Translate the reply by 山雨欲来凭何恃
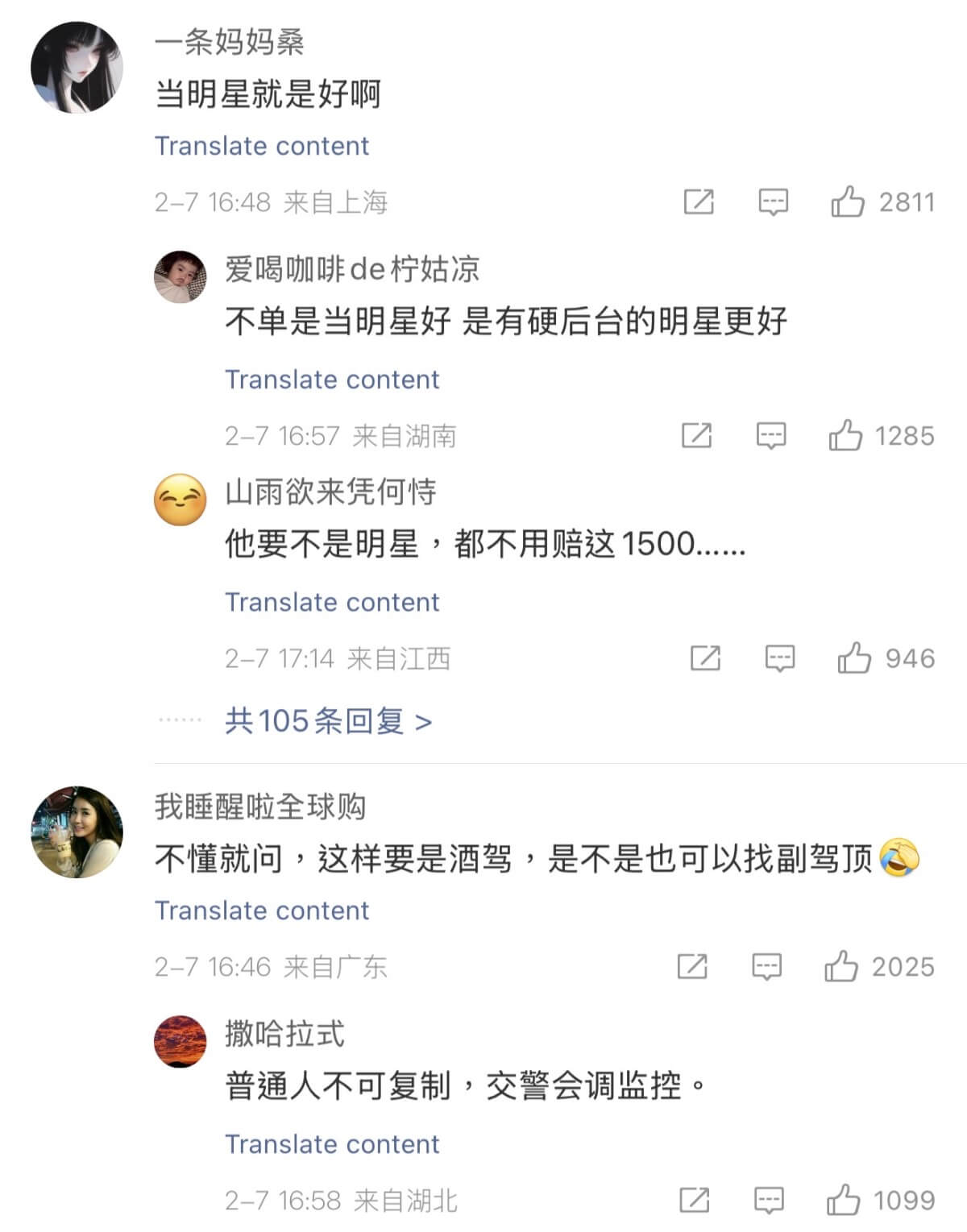Screen dimensions: 967x1232 [x=331, y=602]
